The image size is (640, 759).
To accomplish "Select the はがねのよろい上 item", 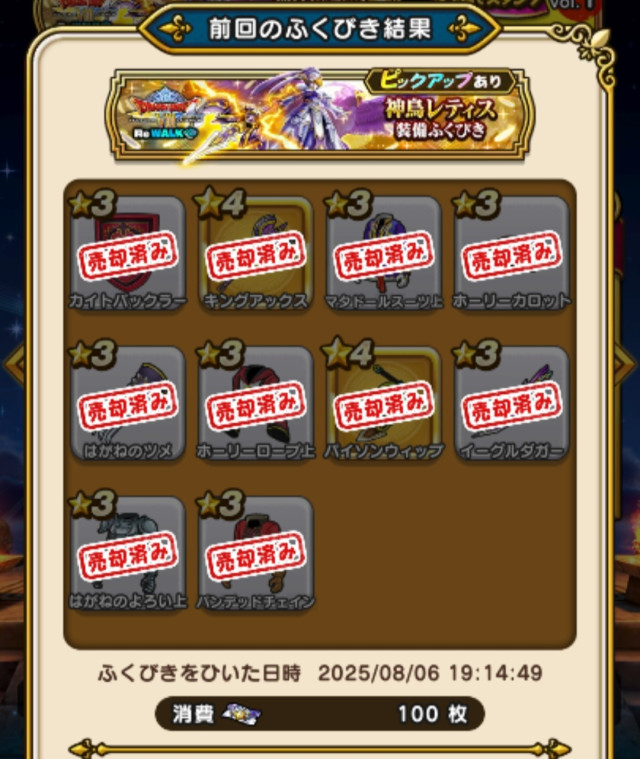I will pos(127,553).
